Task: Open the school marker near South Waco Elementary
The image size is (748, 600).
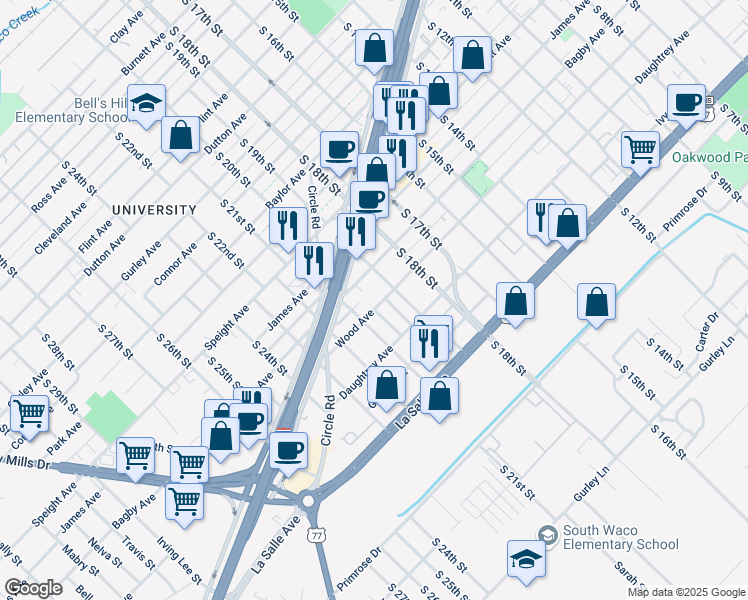Action: coord(526,560)
